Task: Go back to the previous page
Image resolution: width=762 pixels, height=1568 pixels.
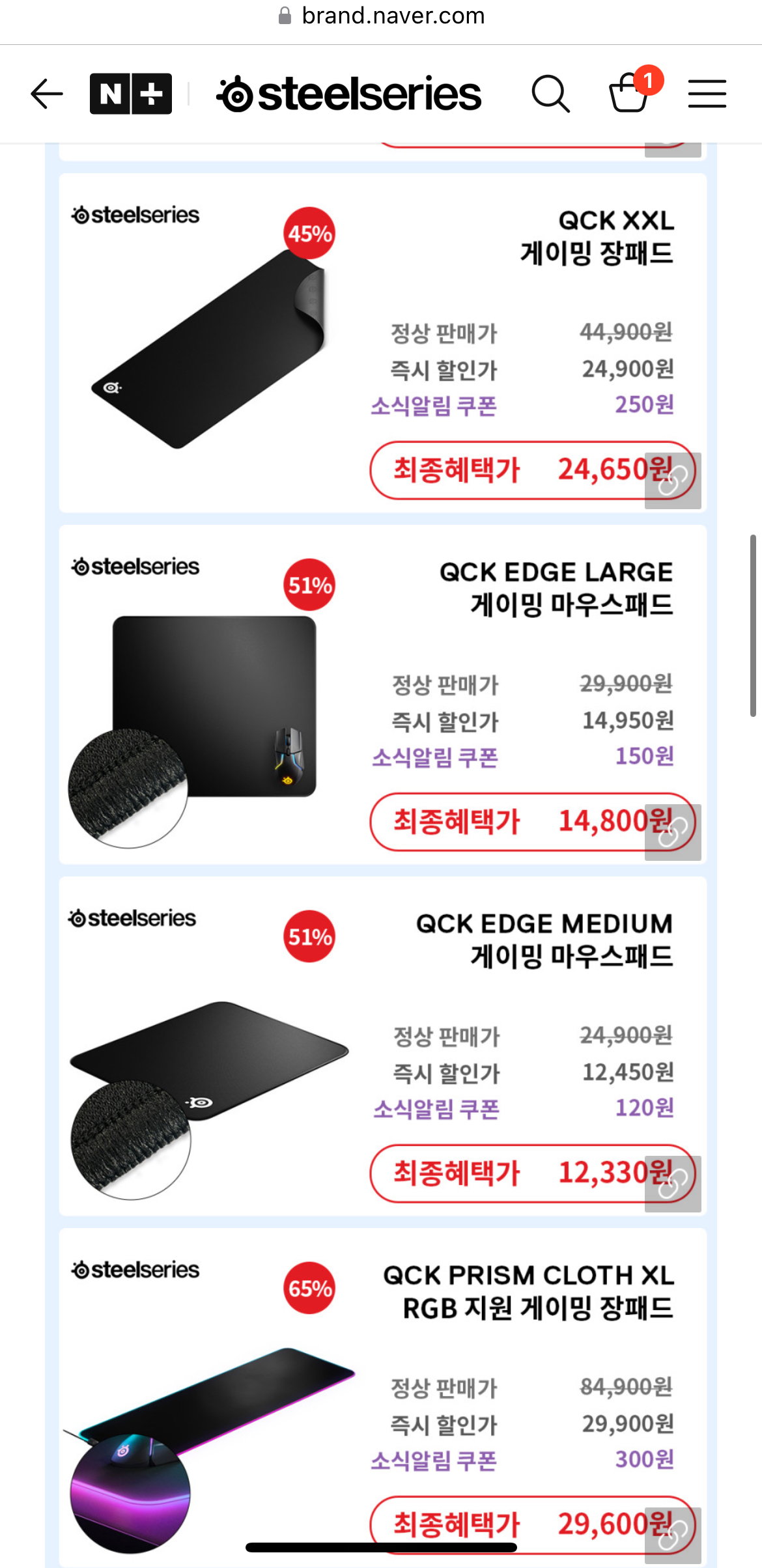Action: coord(47,94)
